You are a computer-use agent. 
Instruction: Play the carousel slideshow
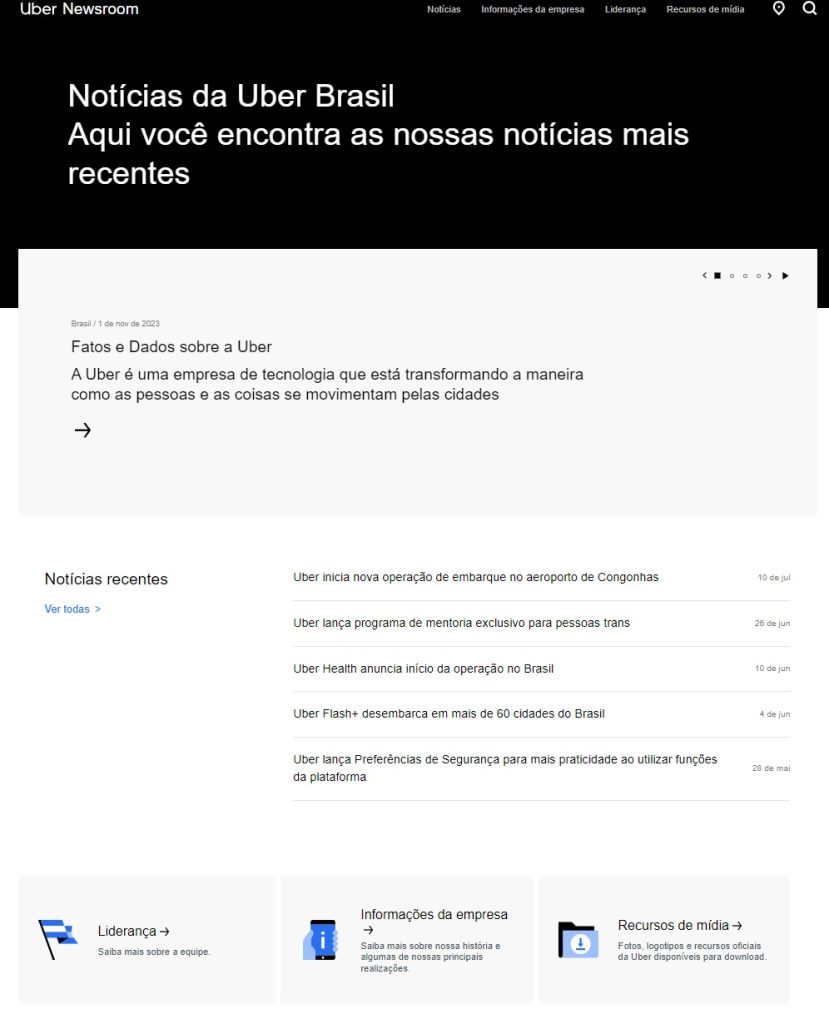(x=785, y=275)
